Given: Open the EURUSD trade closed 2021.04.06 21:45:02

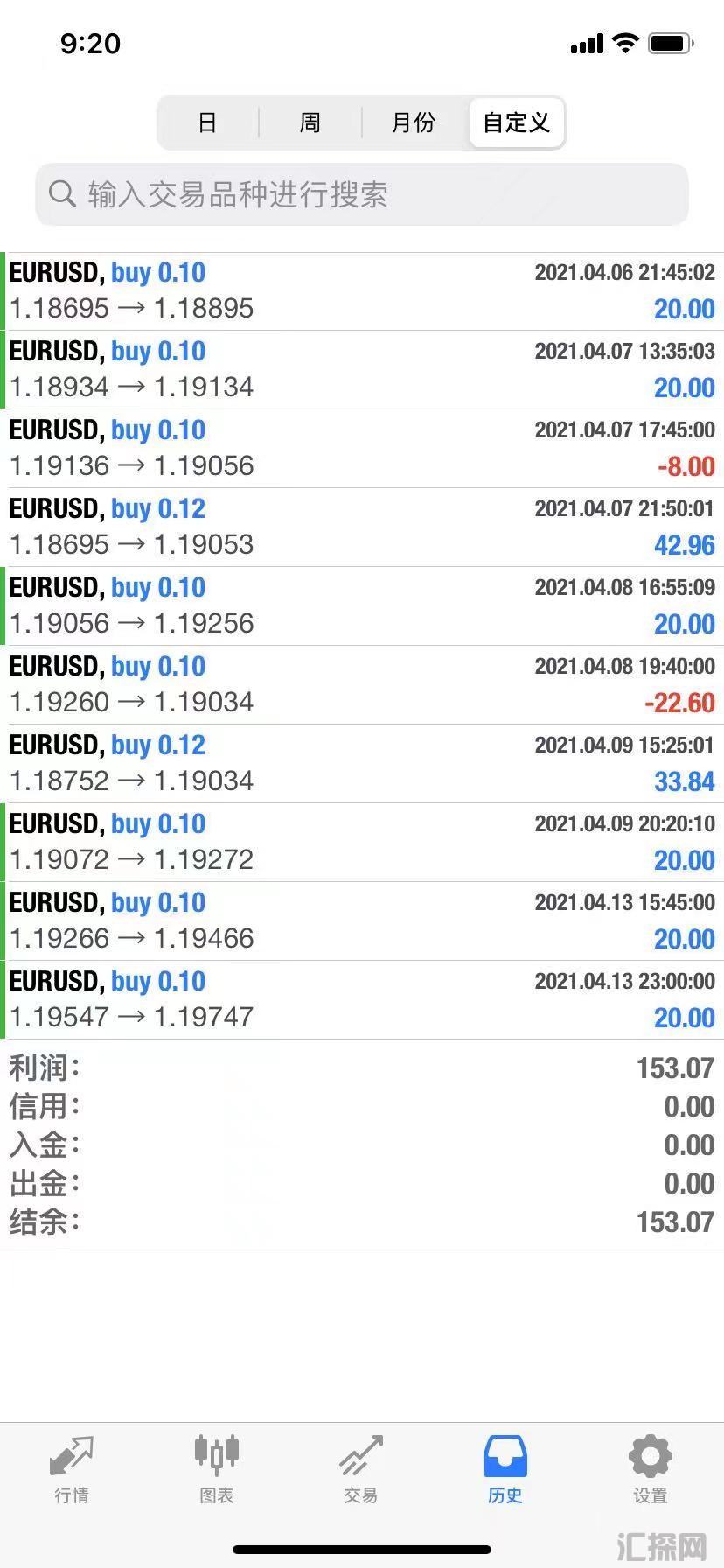Looking at the screenshot, I should click(x=362, y=291).
